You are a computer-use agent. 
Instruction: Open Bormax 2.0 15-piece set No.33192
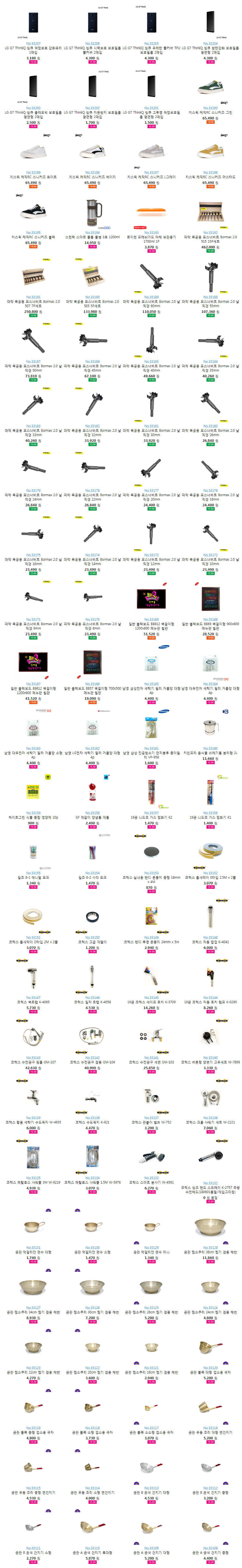pyautogui.click(x=210, y=212)
